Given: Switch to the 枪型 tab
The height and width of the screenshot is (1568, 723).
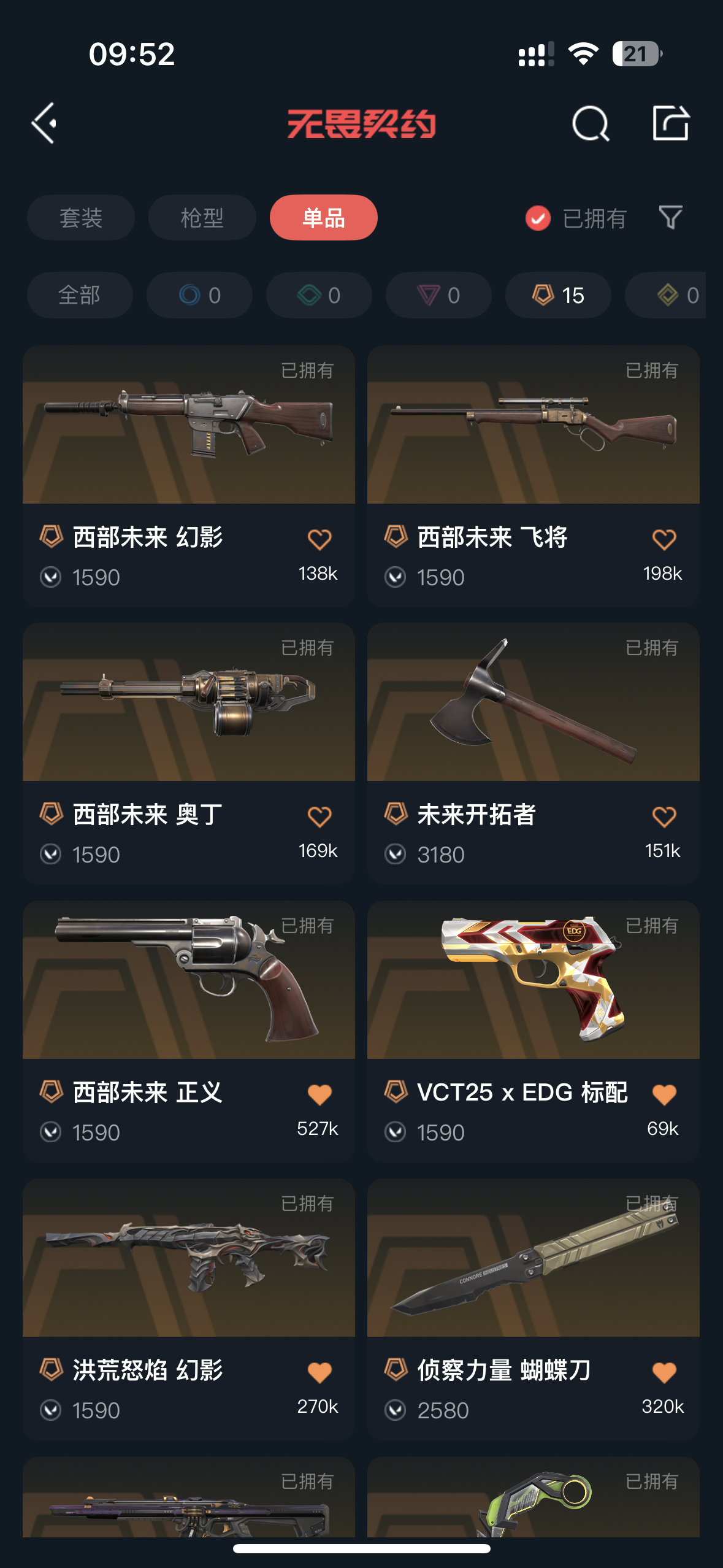Looking at the screenshot, I should (x=202, y=218).
